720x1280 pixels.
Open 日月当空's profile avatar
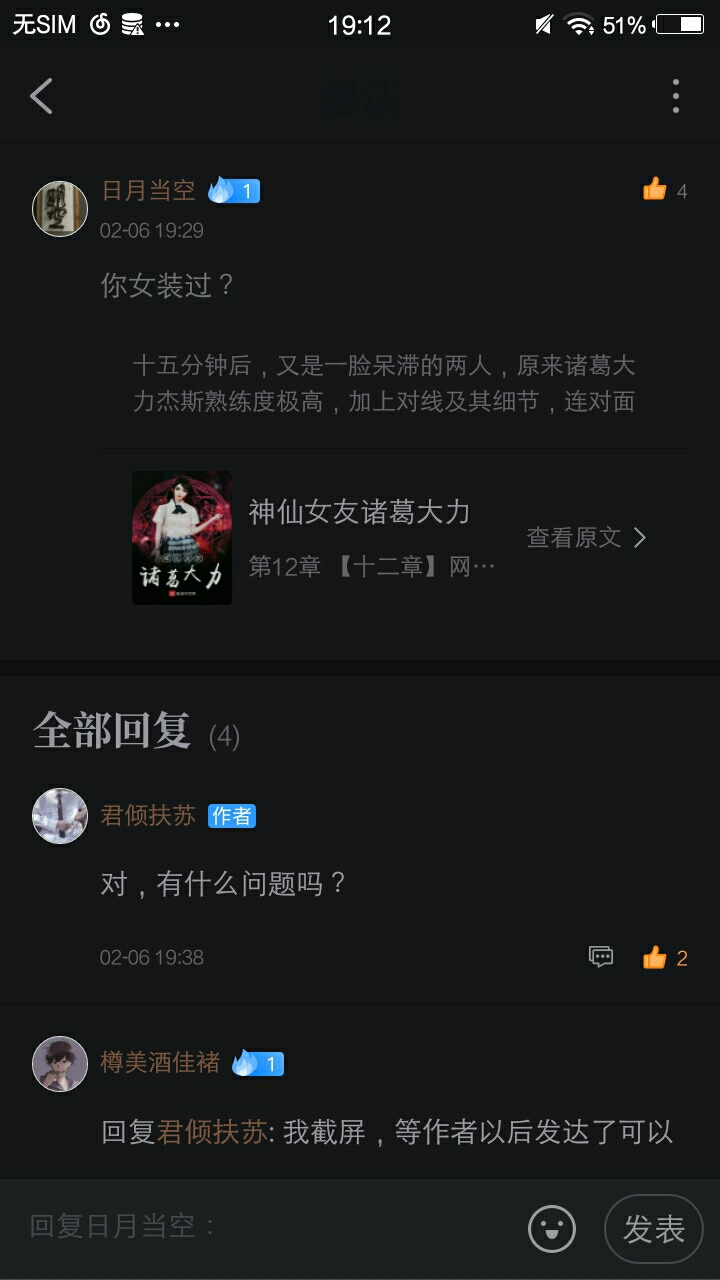pyautogui.click(x=60, y=208)
